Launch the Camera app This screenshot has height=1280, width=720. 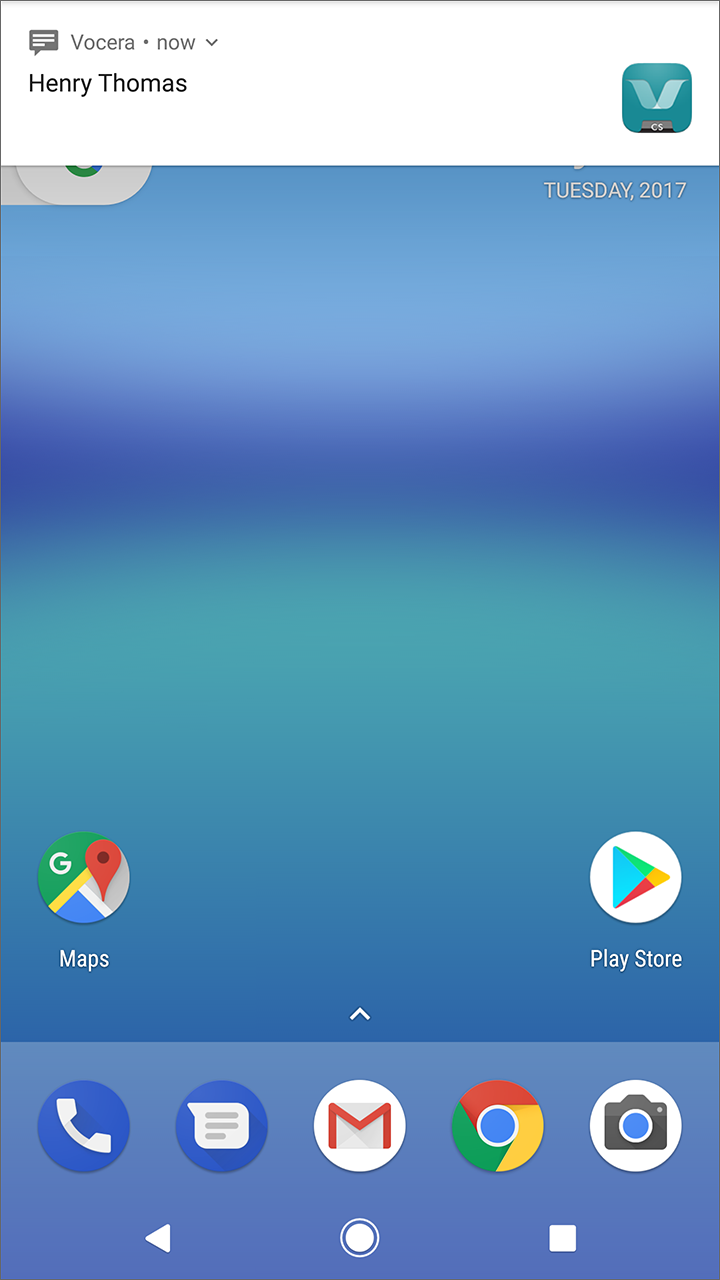[x=636, y=1126]
